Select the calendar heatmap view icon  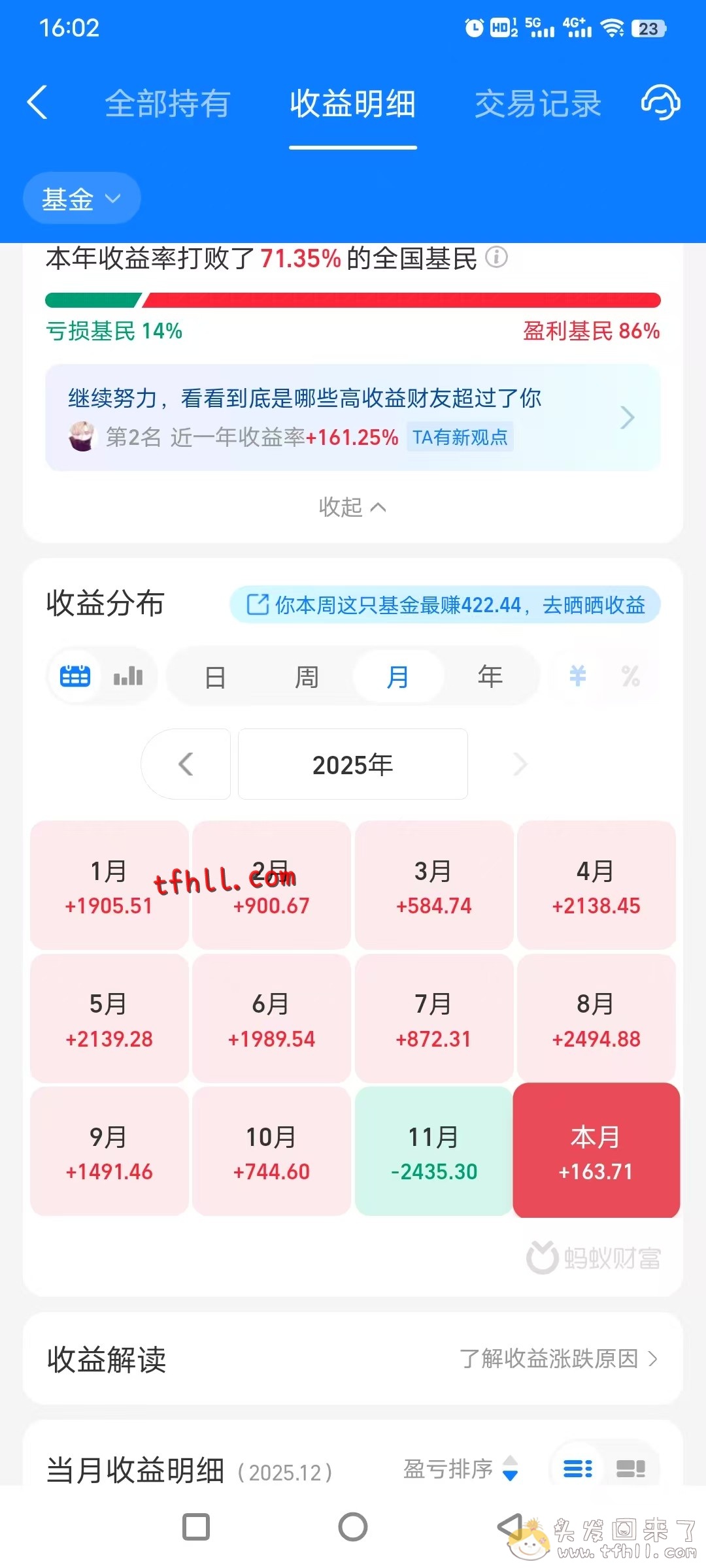(76, 676)
